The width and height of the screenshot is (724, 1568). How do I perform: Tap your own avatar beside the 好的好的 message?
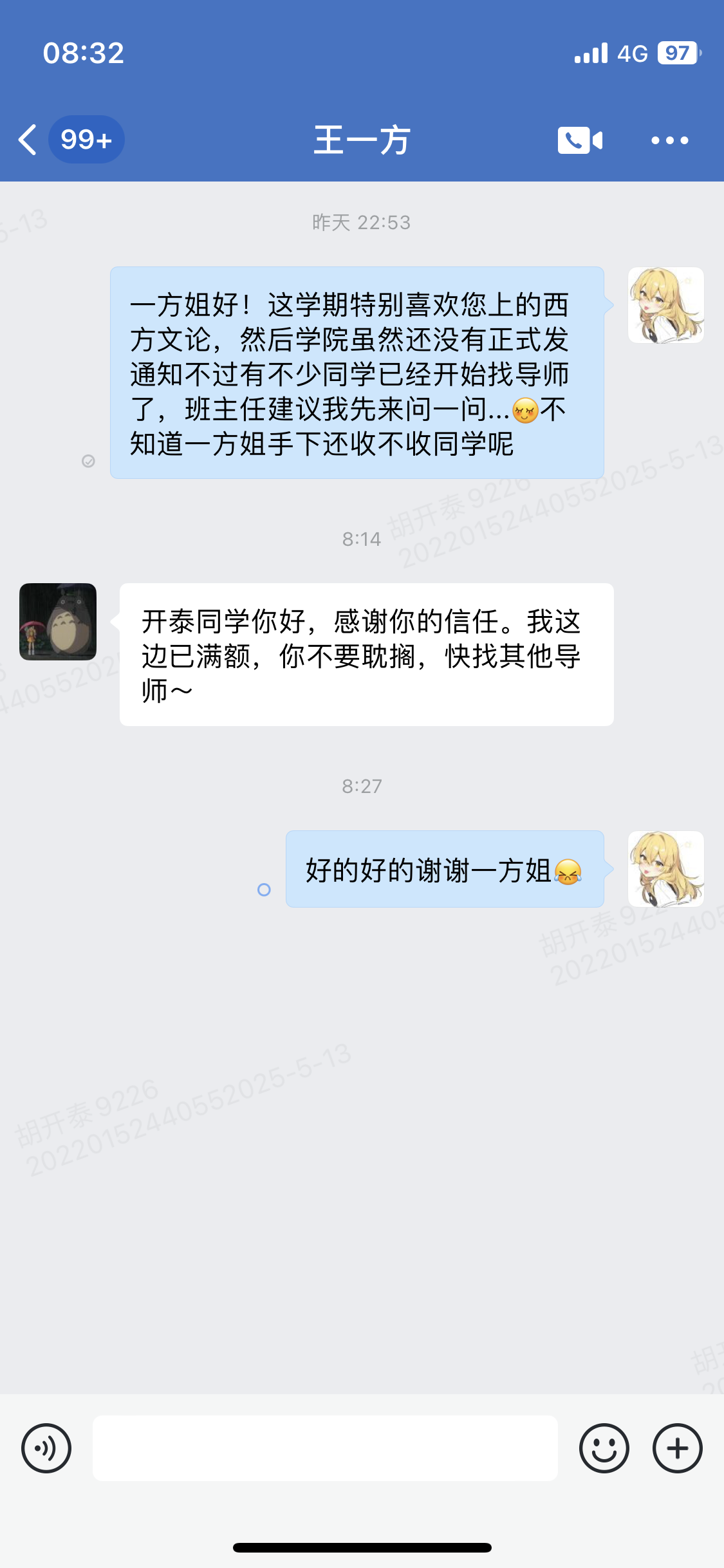coord(665,869)
